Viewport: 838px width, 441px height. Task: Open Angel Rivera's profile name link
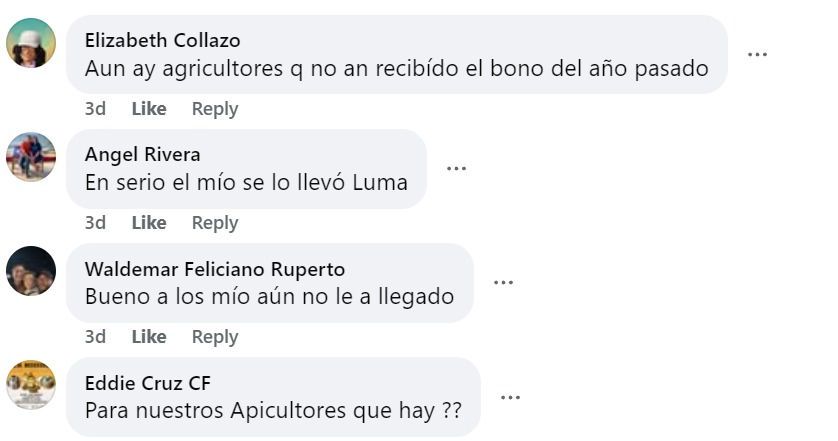tap(142, 154)
